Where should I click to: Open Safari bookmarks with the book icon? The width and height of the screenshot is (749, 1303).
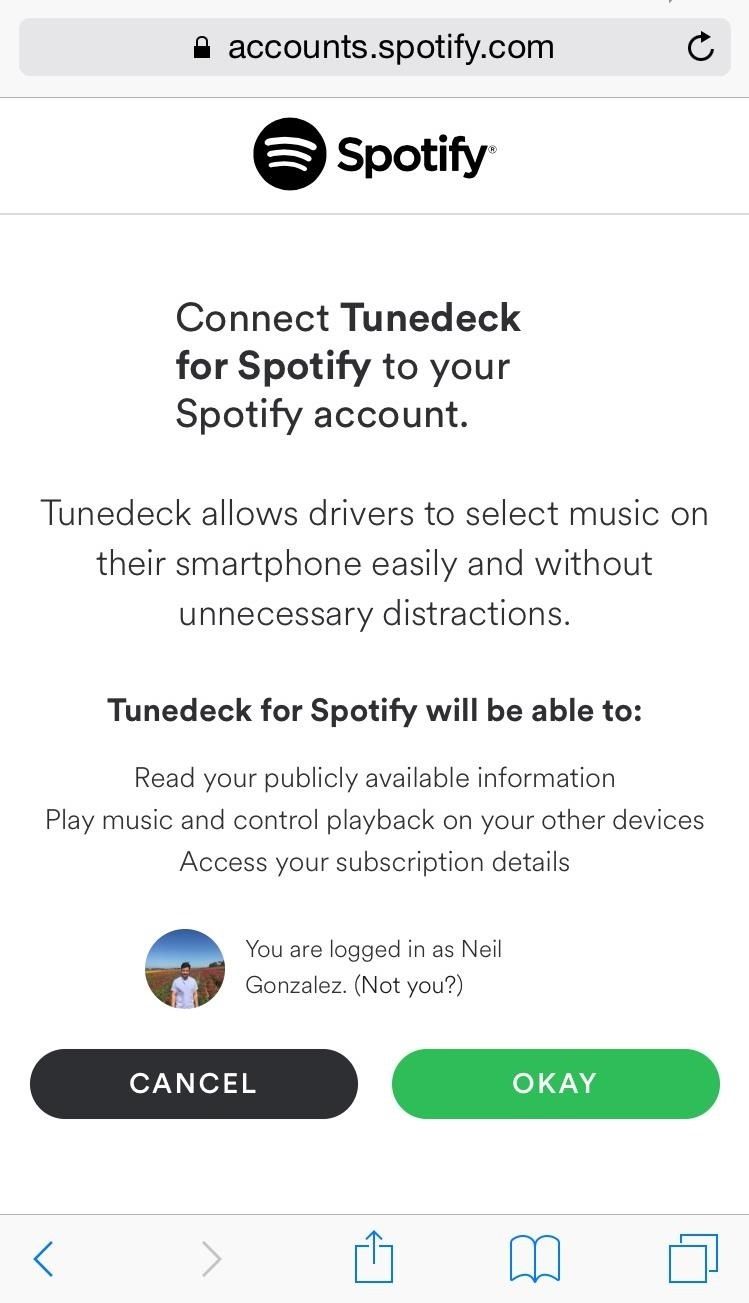click(x=534, y=1258)
